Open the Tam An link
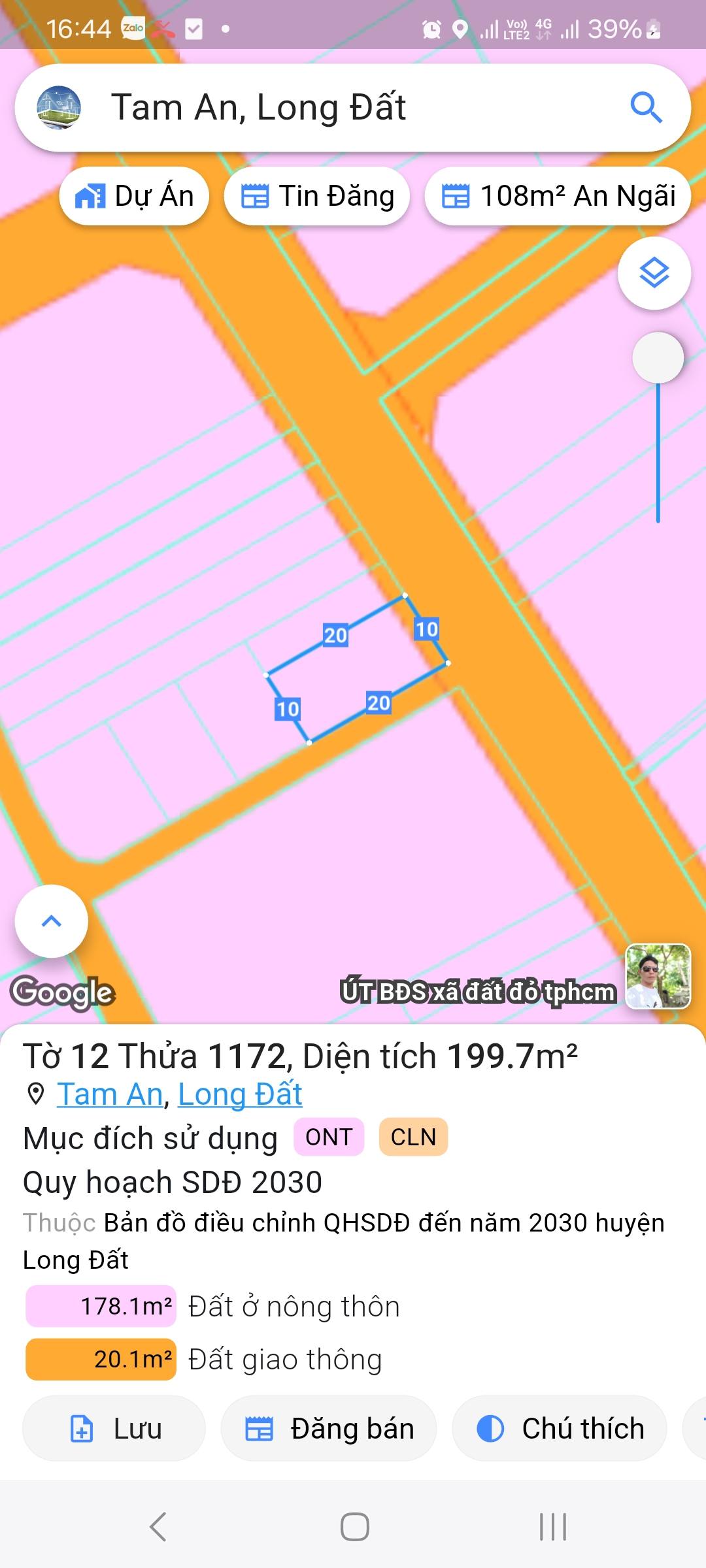 point(110,1094)
